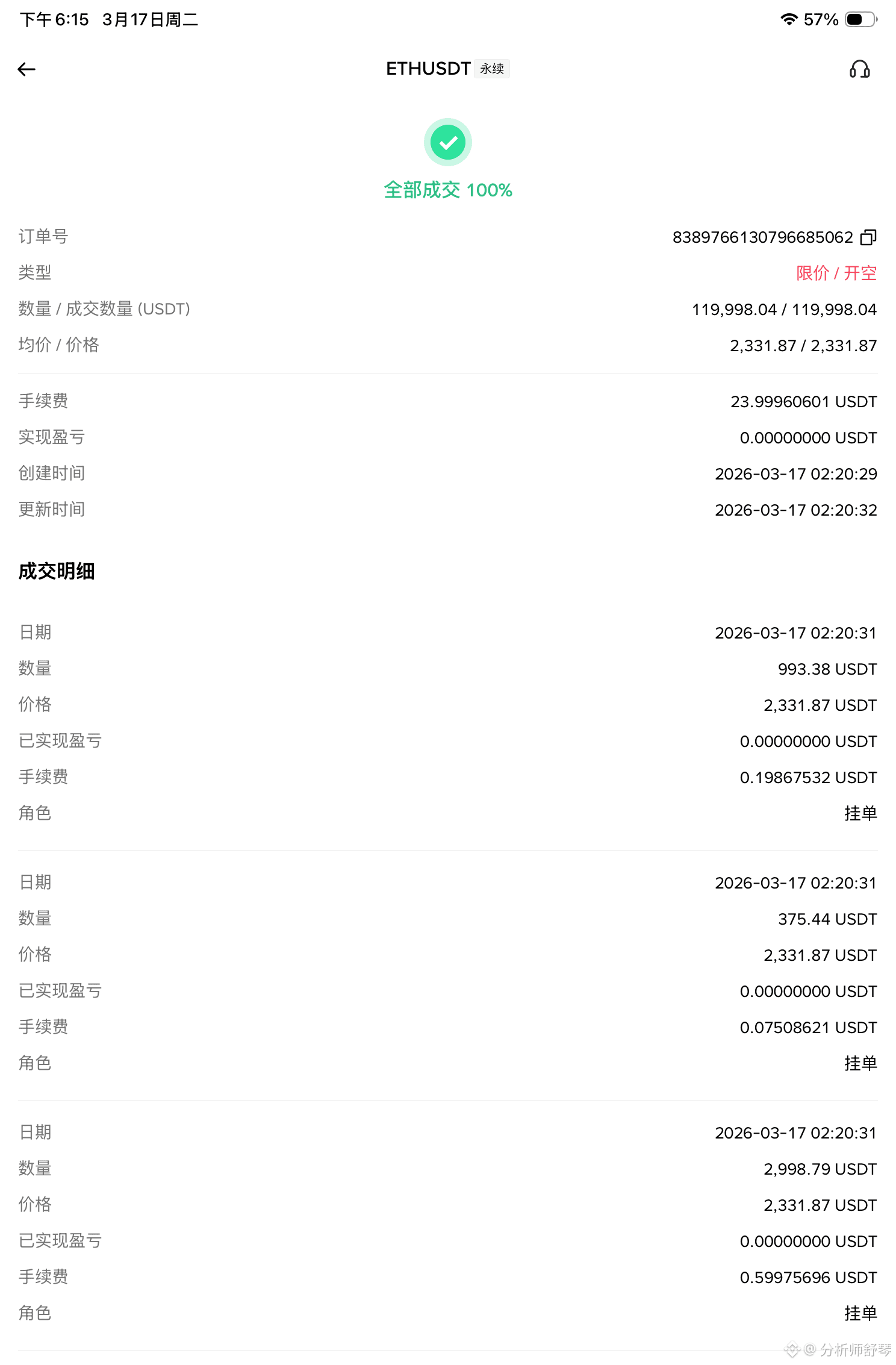Viewport: 896px width, 1365px height.
Task: Go back using the arrow
Action: tap(26, 69)
